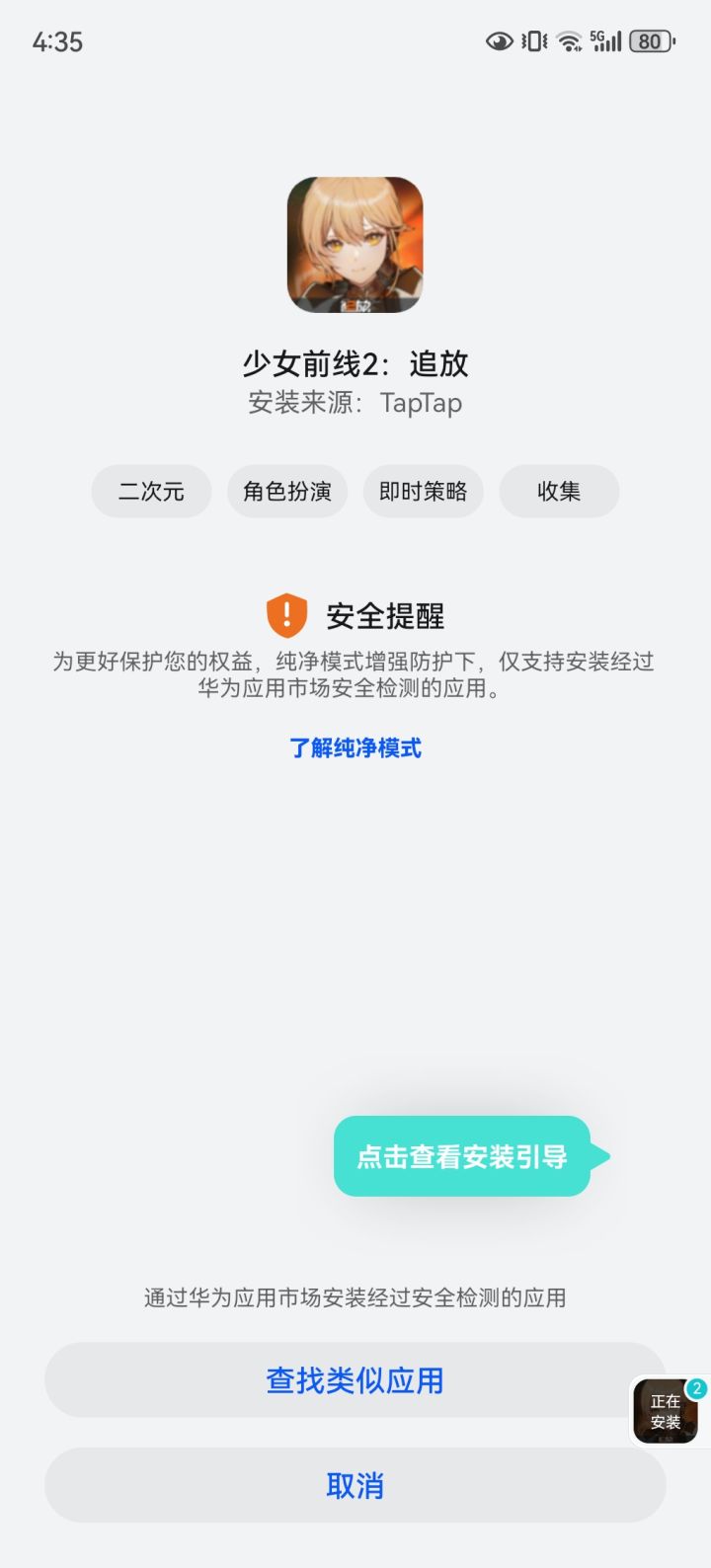Select the 即时策略 category tag

click(424, 491)
